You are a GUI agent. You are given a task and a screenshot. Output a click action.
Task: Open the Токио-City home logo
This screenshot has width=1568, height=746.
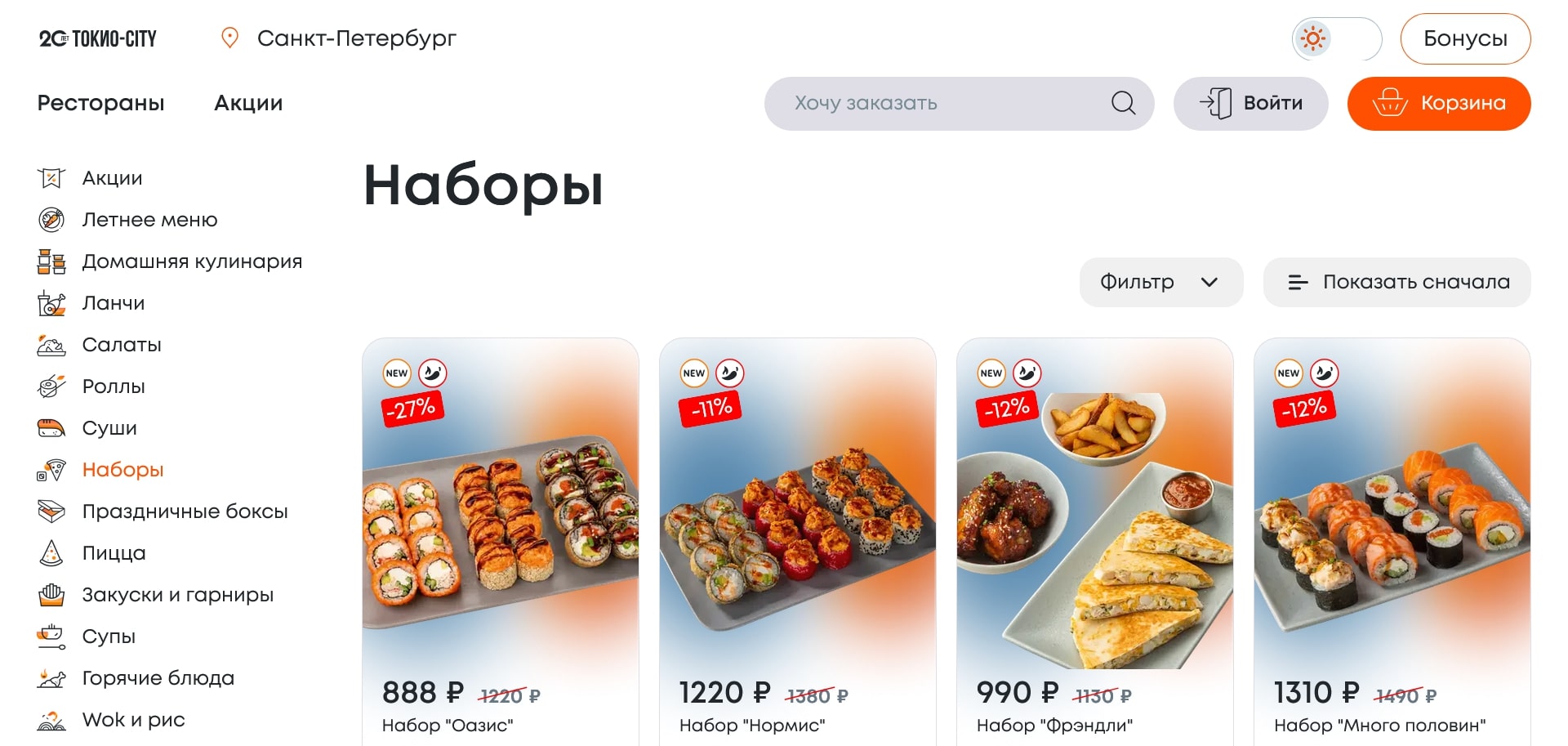click(98, 38)
